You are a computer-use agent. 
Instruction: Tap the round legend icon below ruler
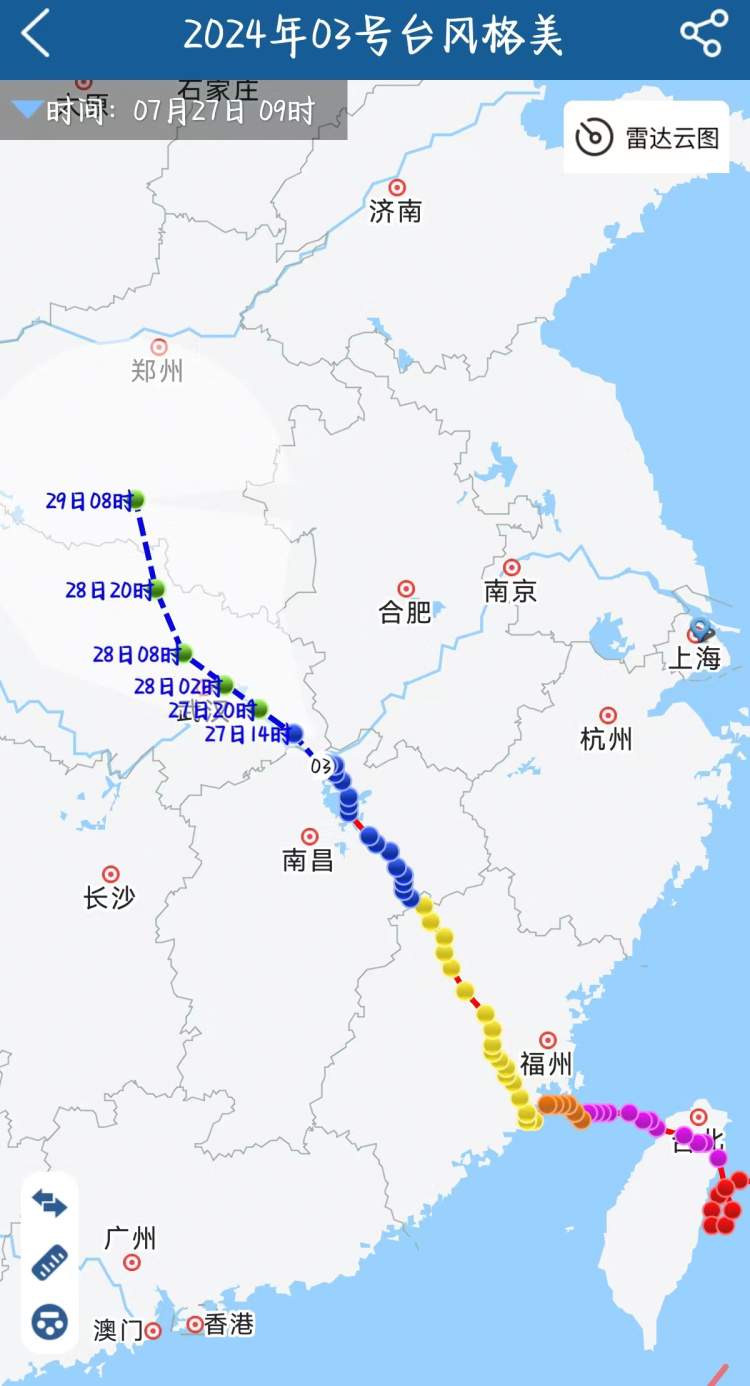[49, 1322]
